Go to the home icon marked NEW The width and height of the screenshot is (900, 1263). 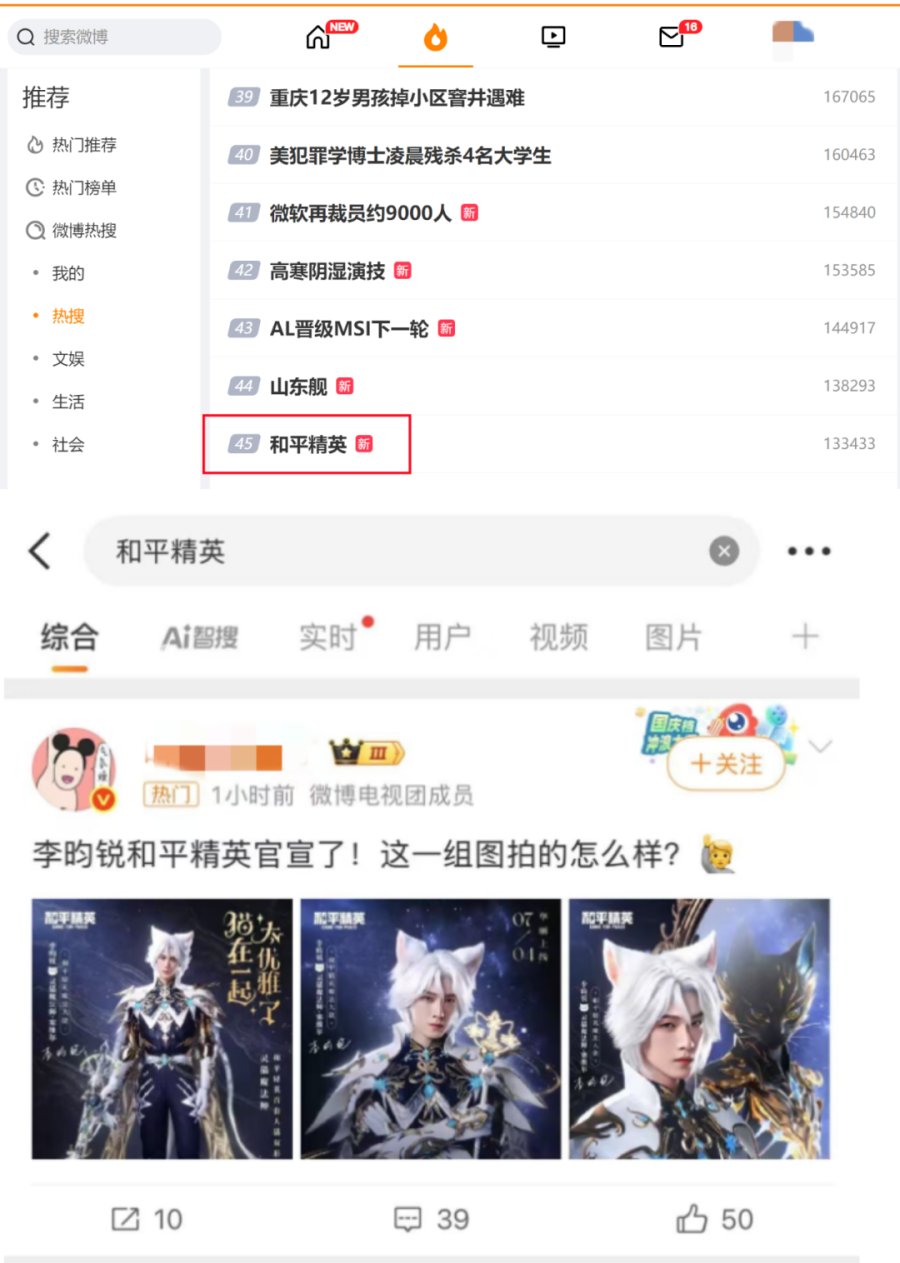click(x=319, y=37)
